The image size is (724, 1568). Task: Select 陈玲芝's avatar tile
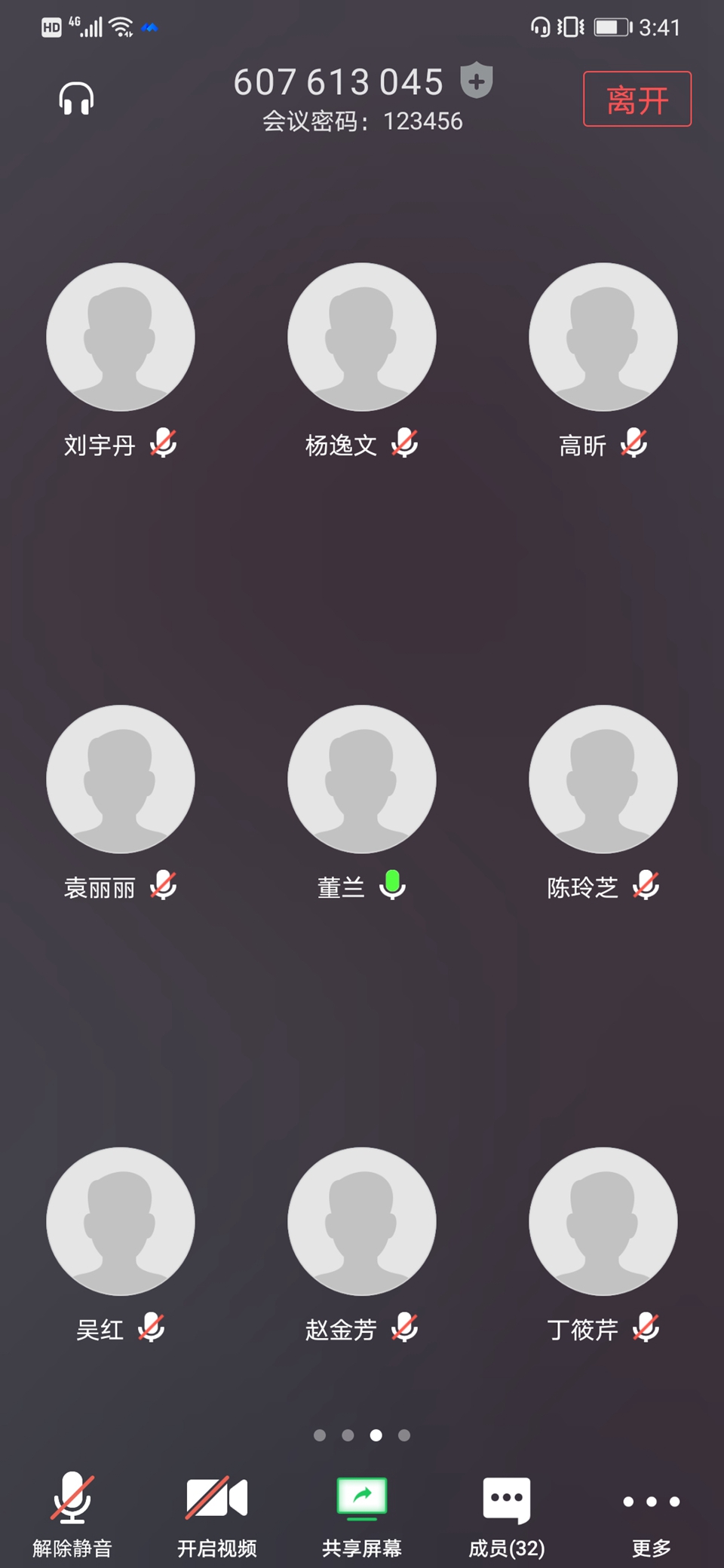pos(603,779)
